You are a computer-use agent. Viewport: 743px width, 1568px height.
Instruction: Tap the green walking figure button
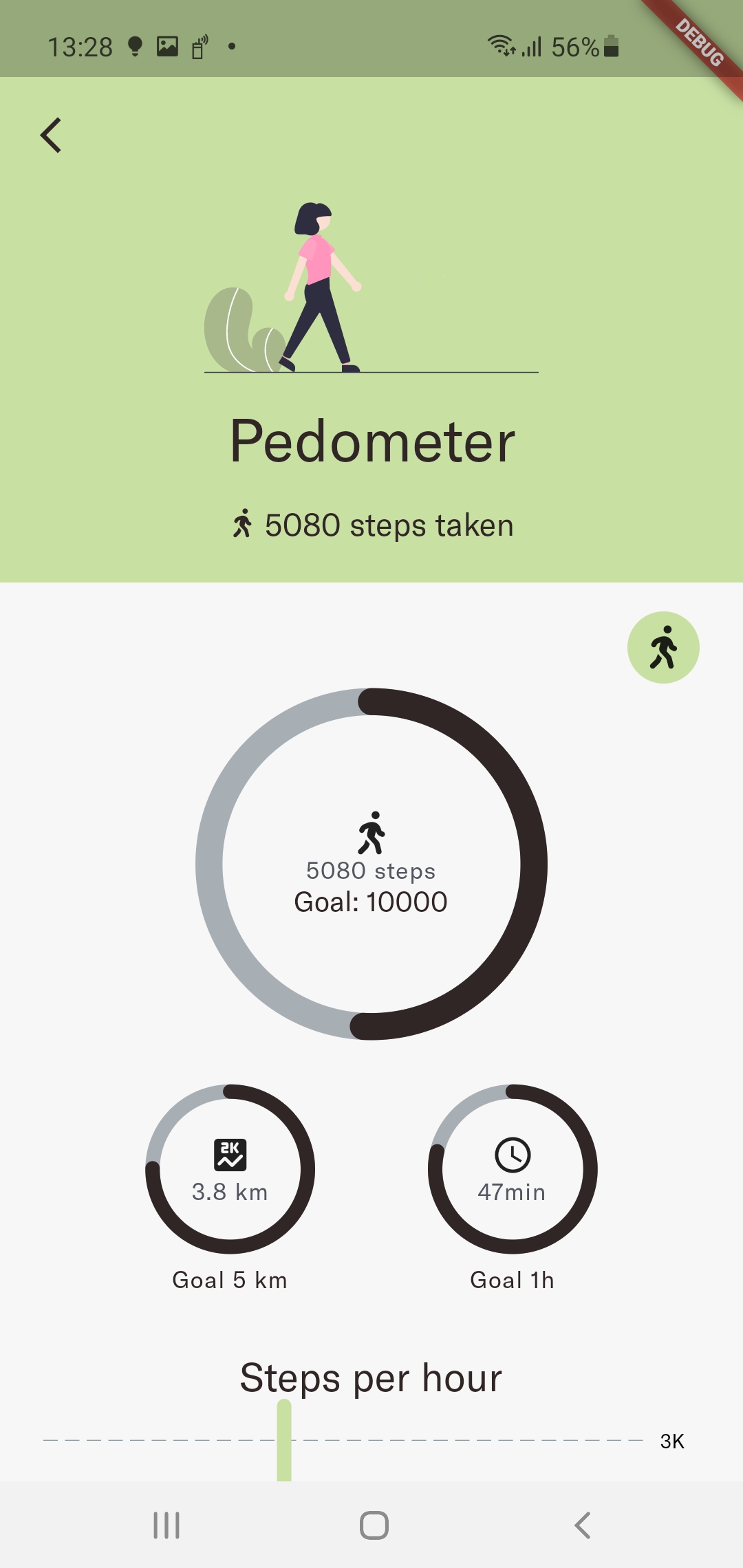click(663, 647)
